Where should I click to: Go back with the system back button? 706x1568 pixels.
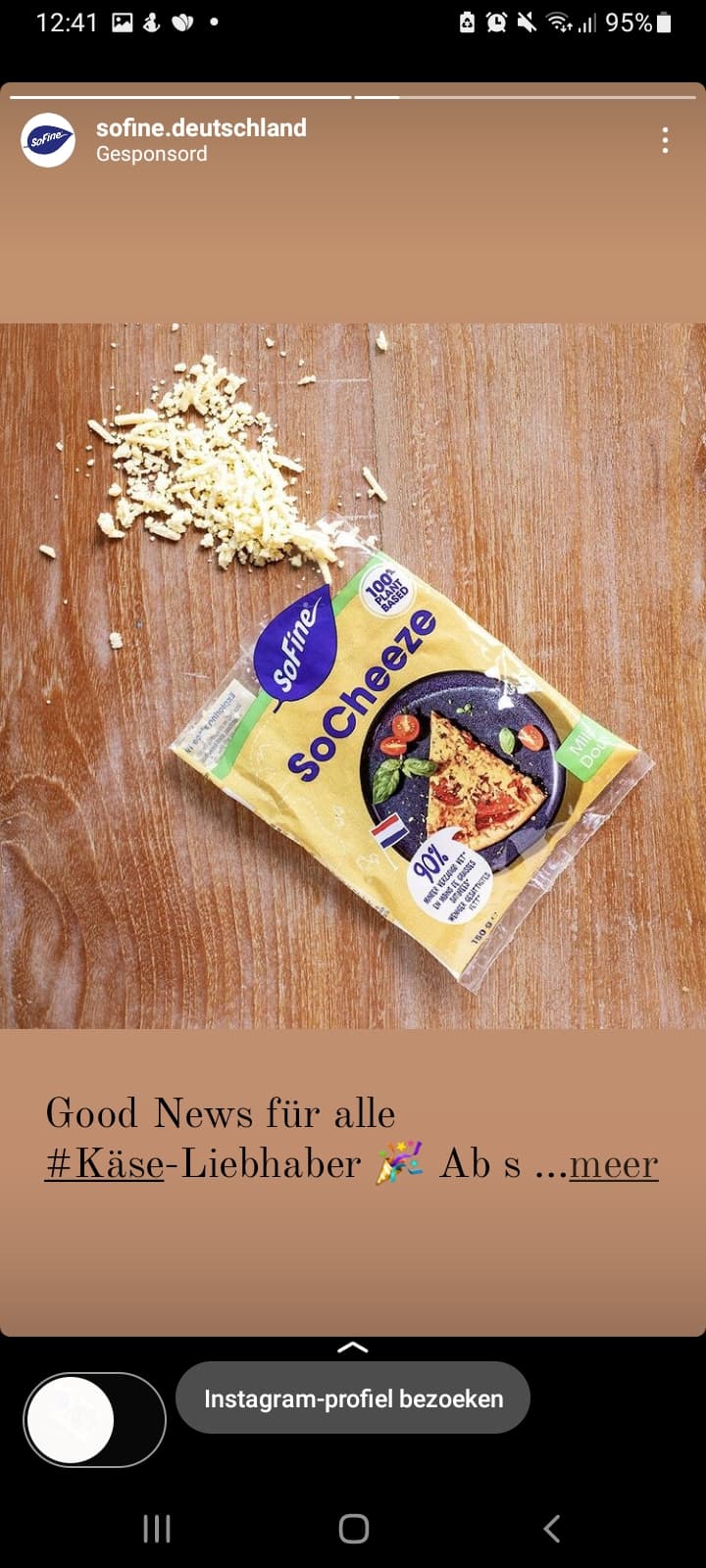tap(552, 1528)
